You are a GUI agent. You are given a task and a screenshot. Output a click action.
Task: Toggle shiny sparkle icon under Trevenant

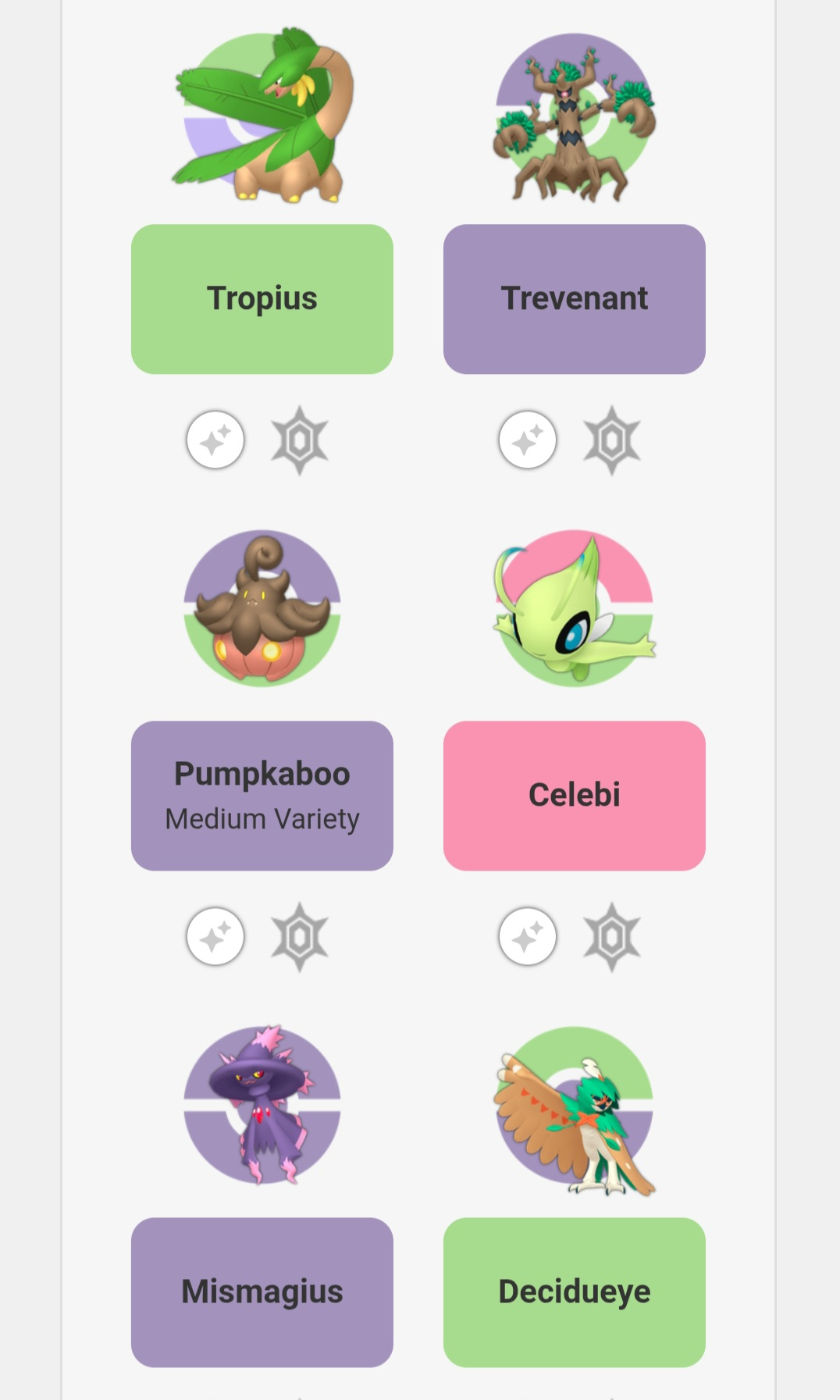[528, 440]
